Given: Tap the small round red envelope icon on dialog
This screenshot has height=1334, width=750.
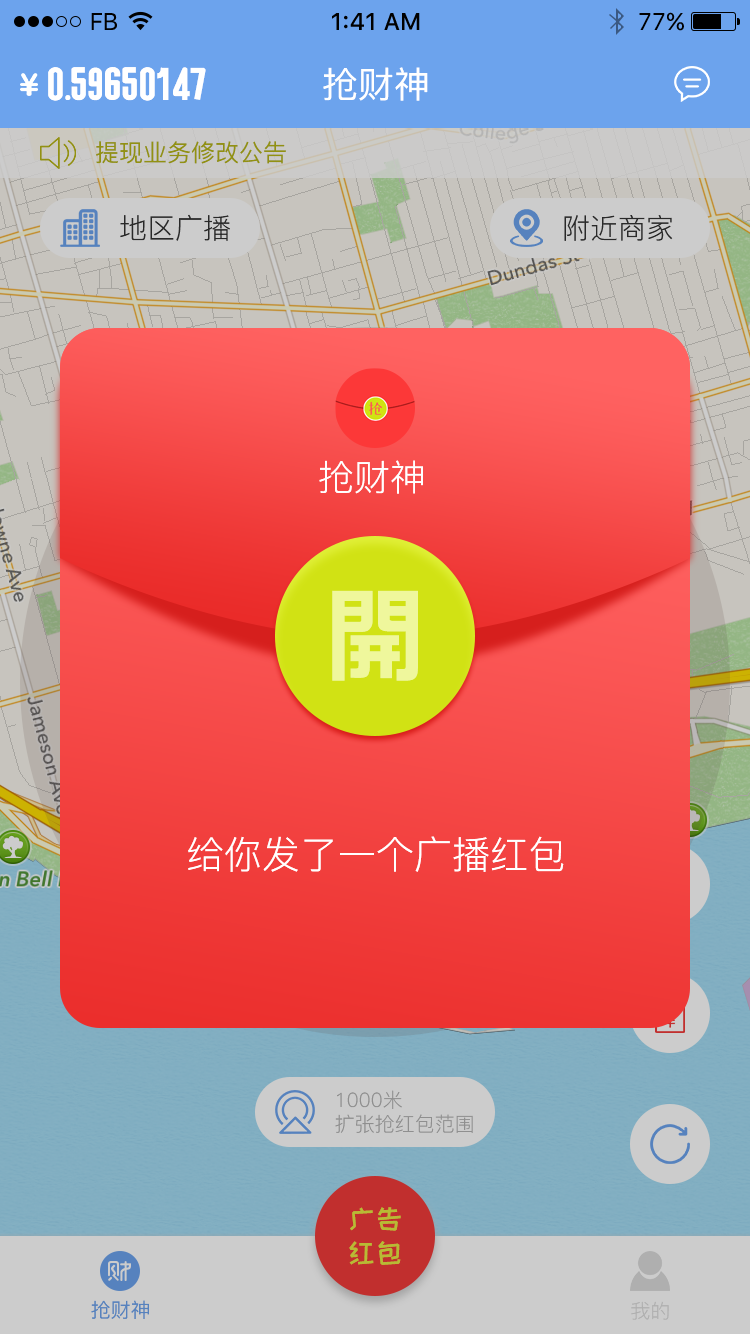Looking at the screenshot, I should (x=374, y=406).
